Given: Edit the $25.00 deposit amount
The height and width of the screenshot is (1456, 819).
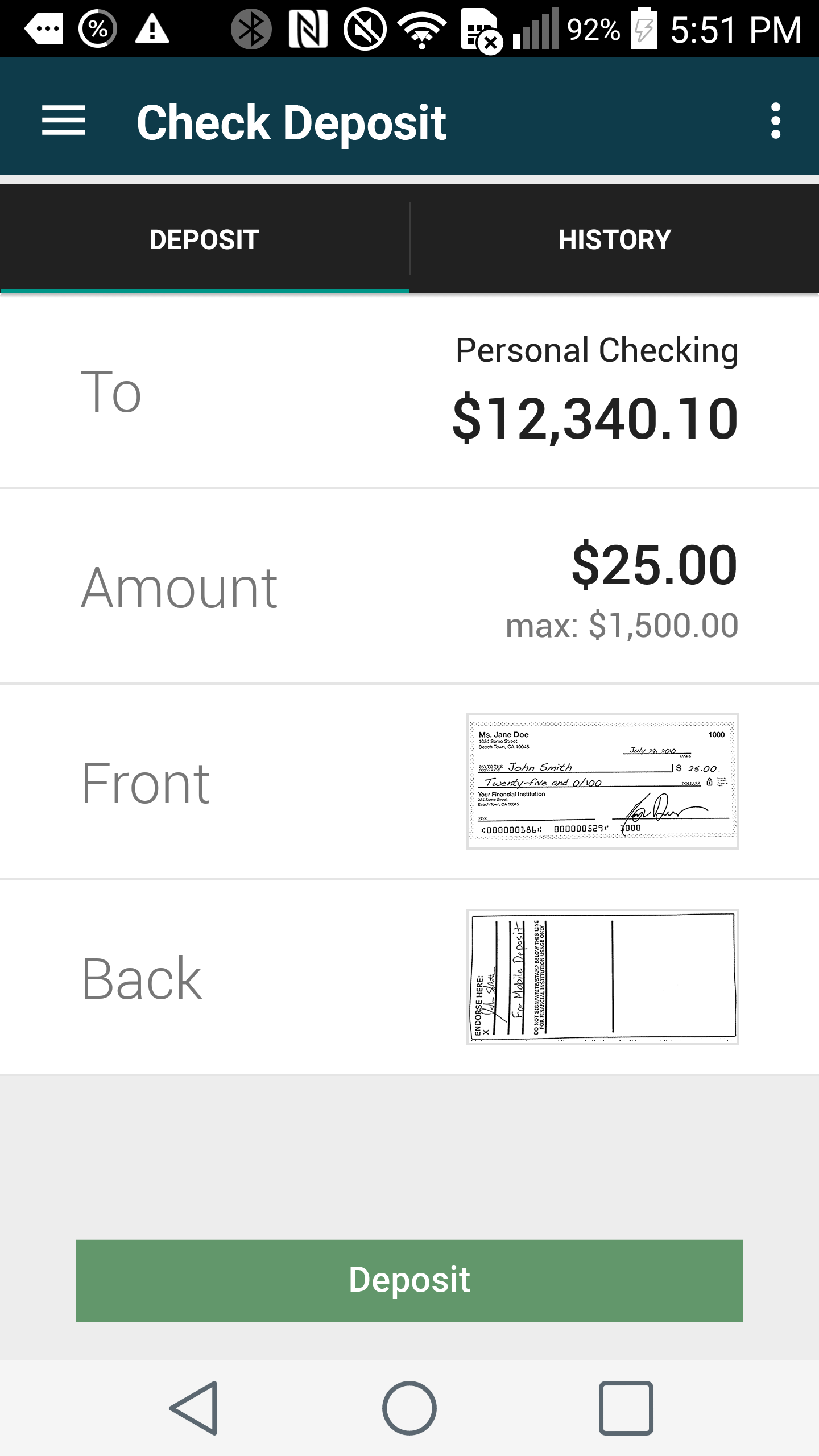Looking at the screenshot, I should (409, 586).
